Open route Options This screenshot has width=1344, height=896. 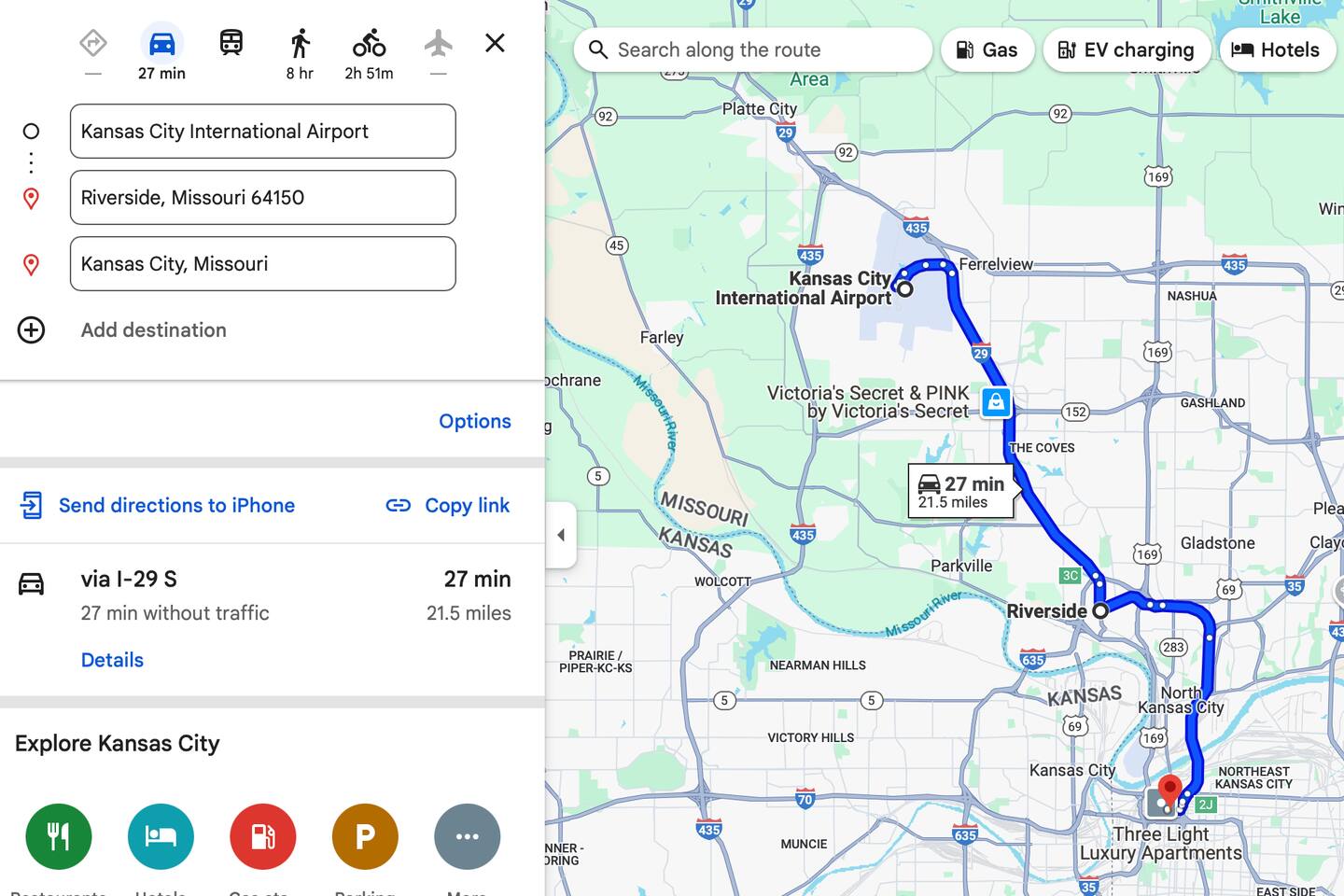pyautogui.click(x=474, y=421)
